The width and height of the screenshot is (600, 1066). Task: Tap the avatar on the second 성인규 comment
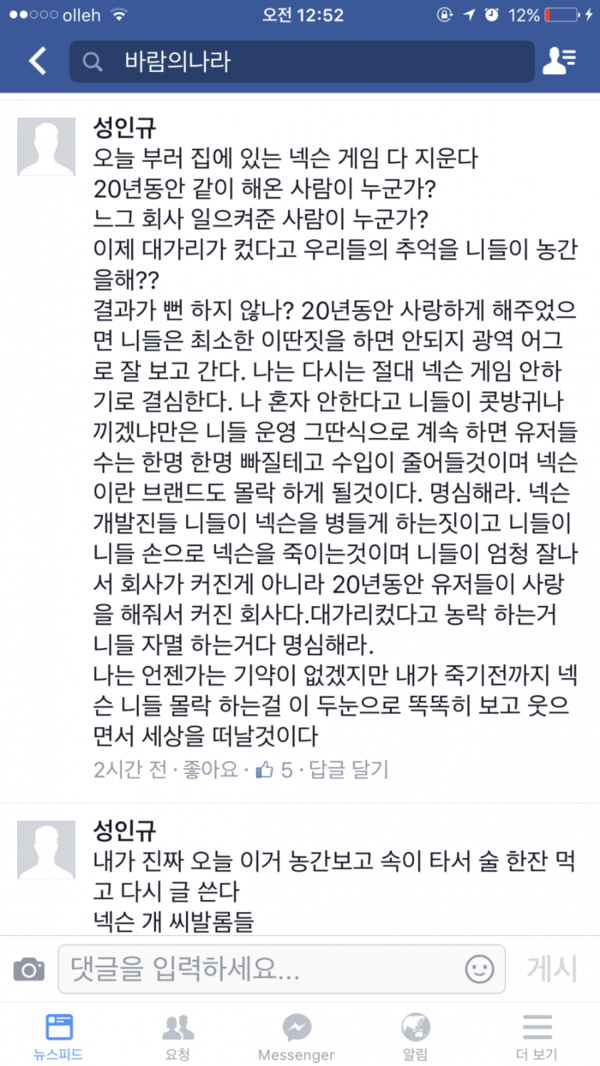[47, 850]
